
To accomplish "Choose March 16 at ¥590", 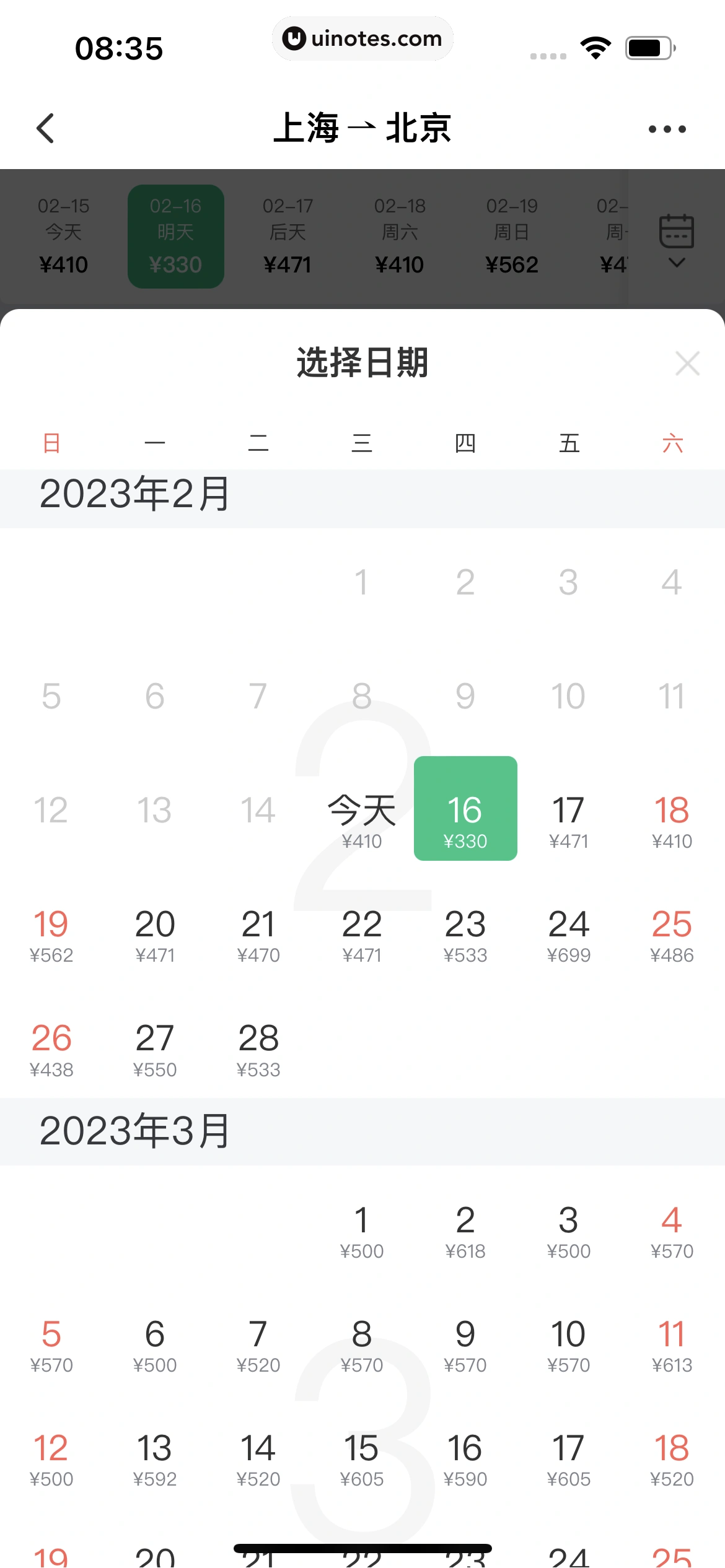I will (465, 1459).
